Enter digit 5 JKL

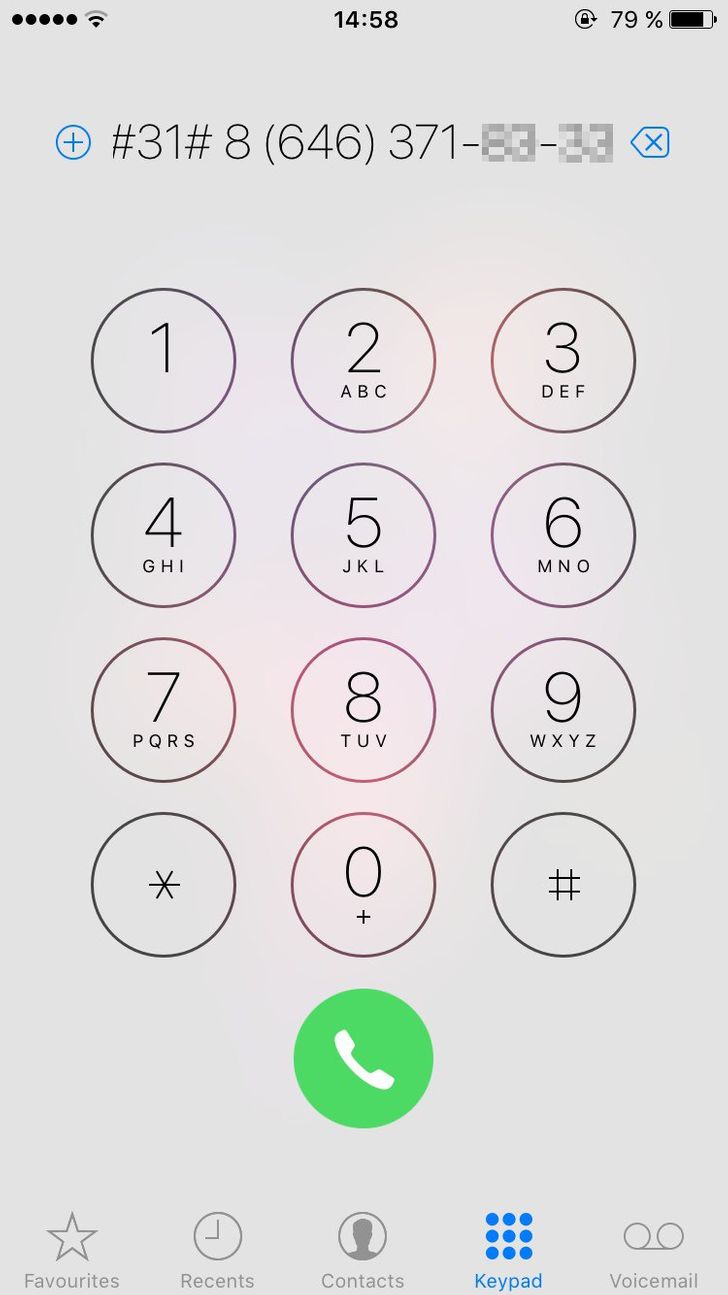[x=363, y=535]
